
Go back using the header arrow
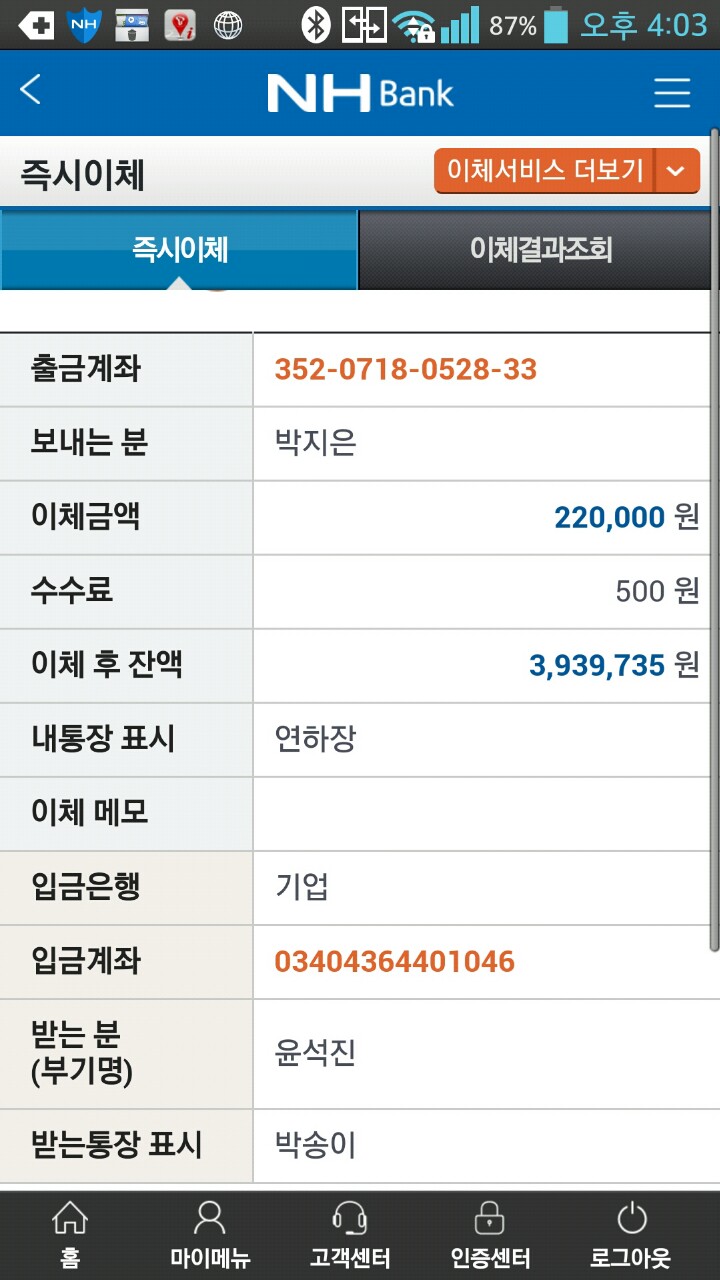click(x=31, y=91)
